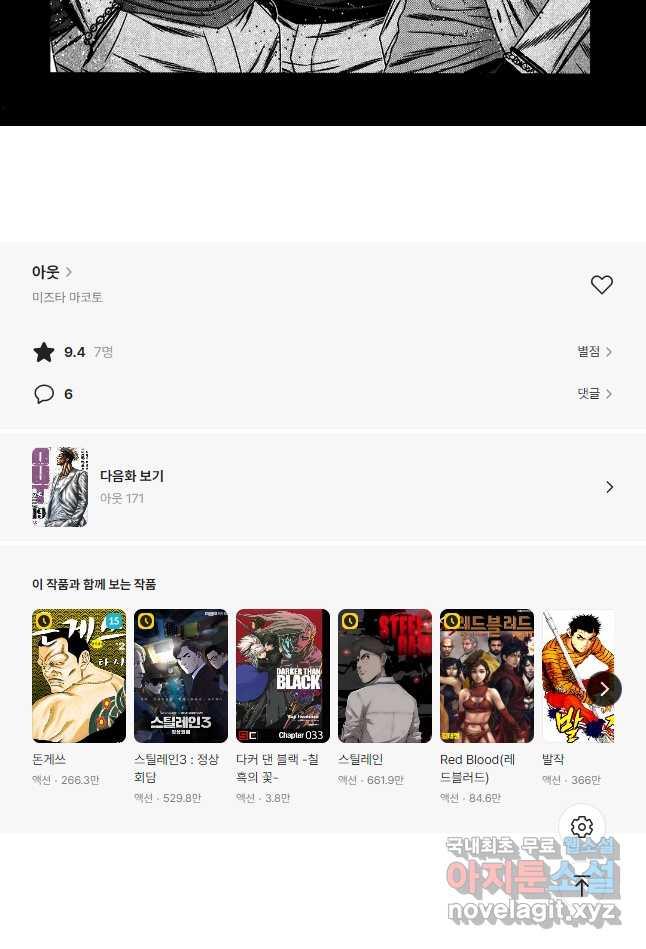View the next episode 아웃 171
This screenshot has width=646, height=949.
point(322,487)
